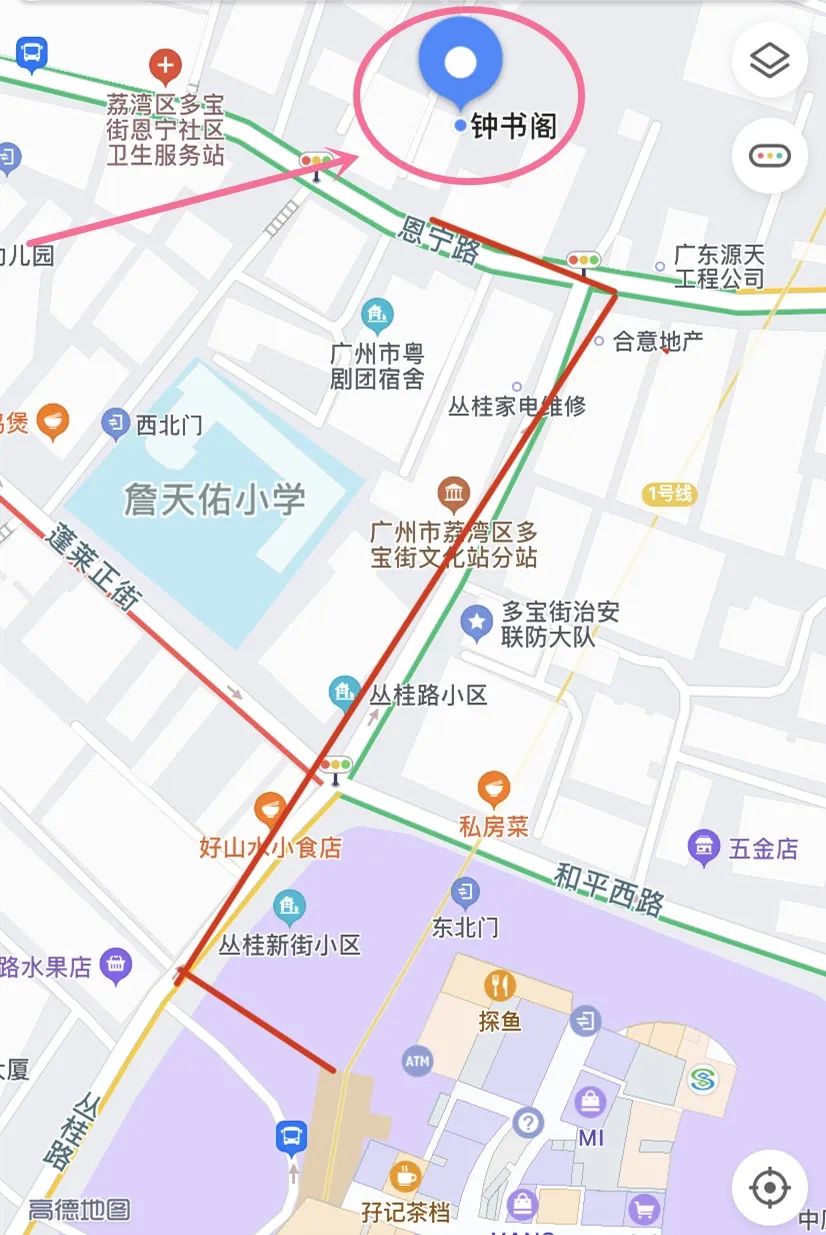Select the 钟书阁 location pin
Image resolution: width=826 pixels, height=1235 pixels.
[x=460, y=62]
